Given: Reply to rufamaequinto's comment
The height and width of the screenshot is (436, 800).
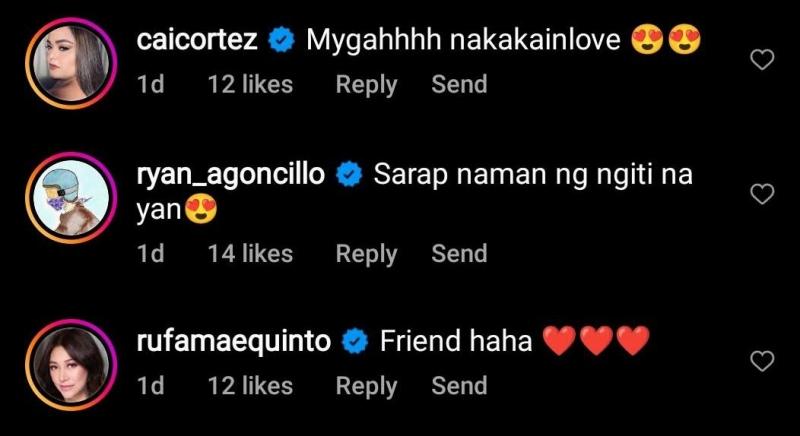Looking at the screenshot, I should click(x=366, y=386).
